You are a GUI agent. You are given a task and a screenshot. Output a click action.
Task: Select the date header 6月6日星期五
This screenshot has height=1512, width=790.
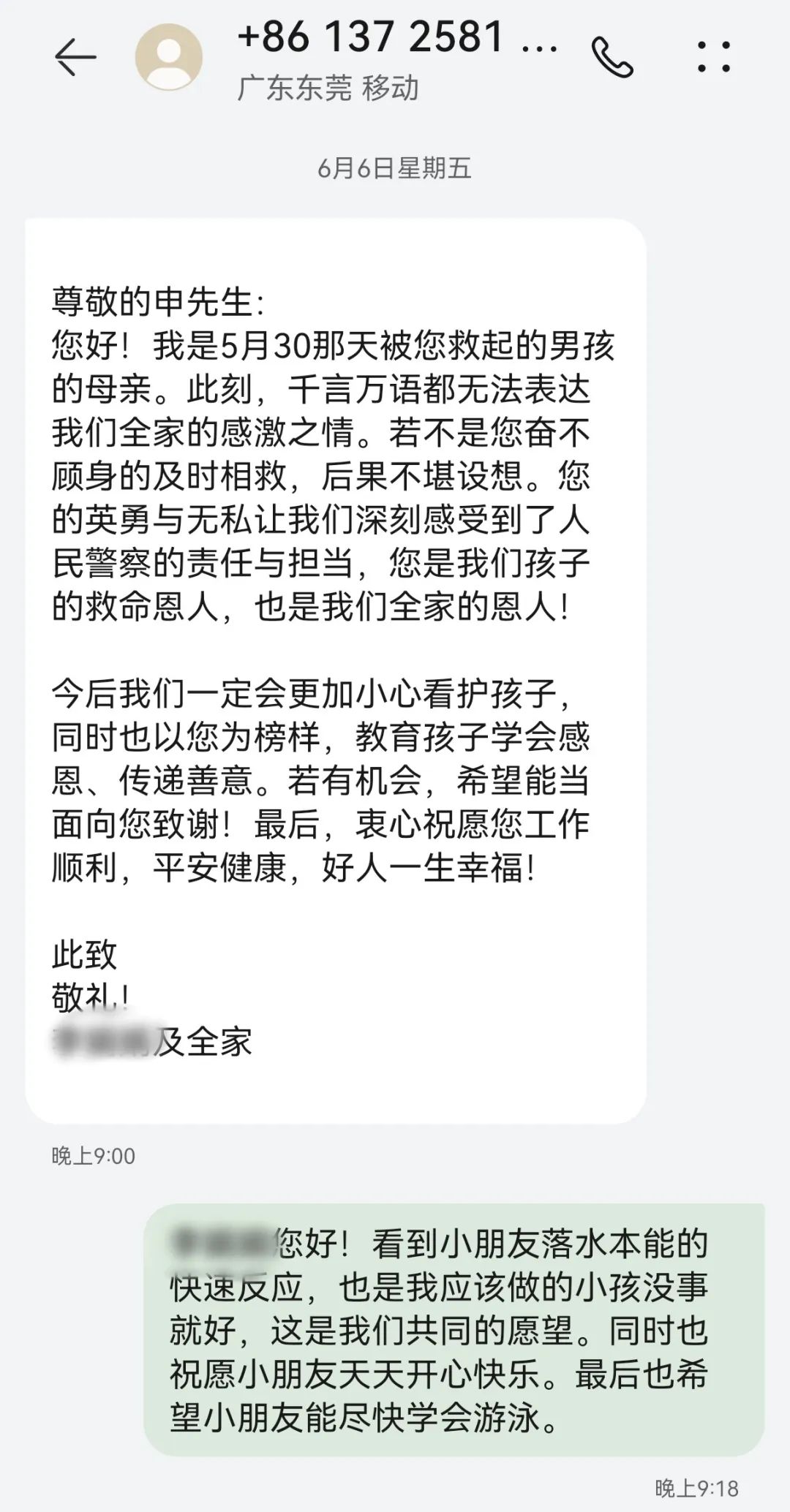click(x=395, y=167)
